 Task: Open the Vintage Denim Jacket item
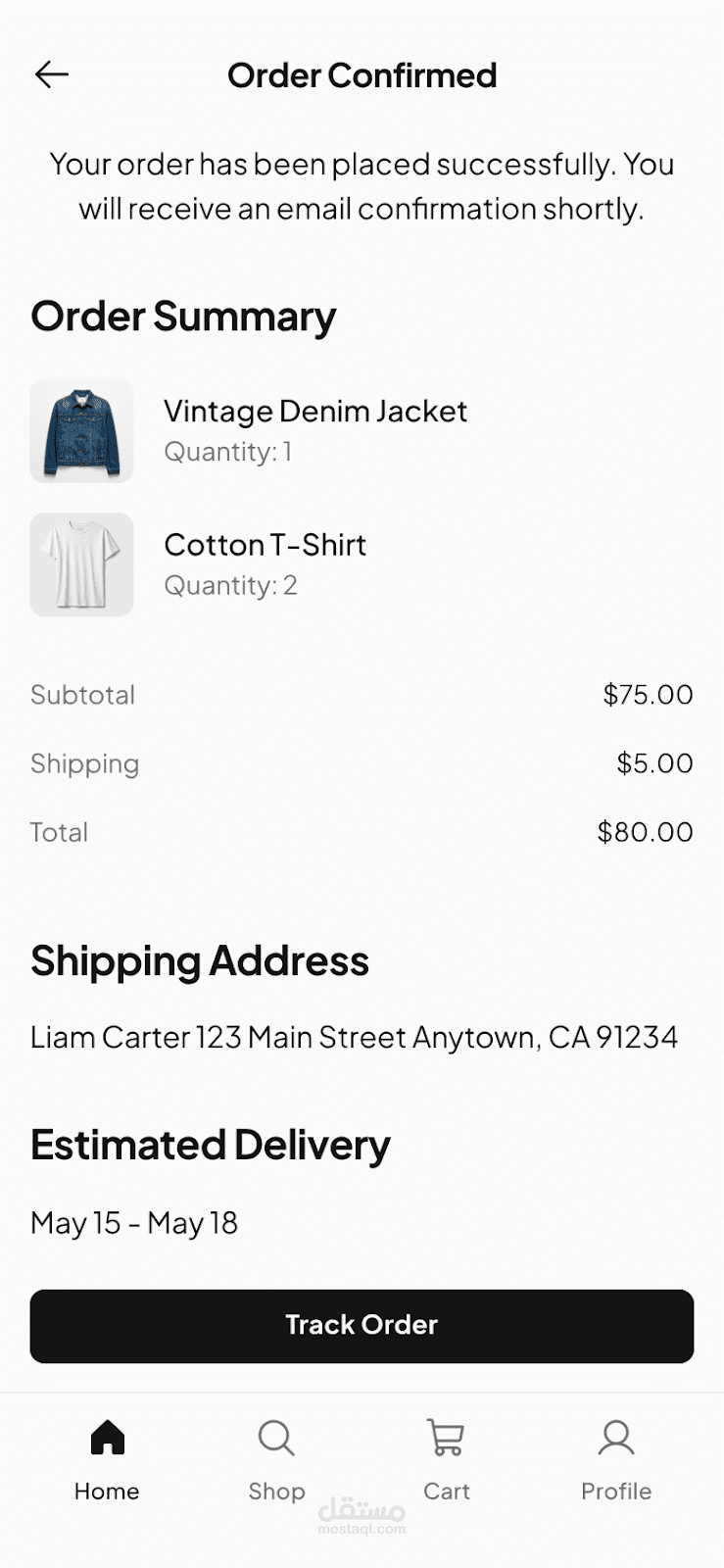coord(314,412)
